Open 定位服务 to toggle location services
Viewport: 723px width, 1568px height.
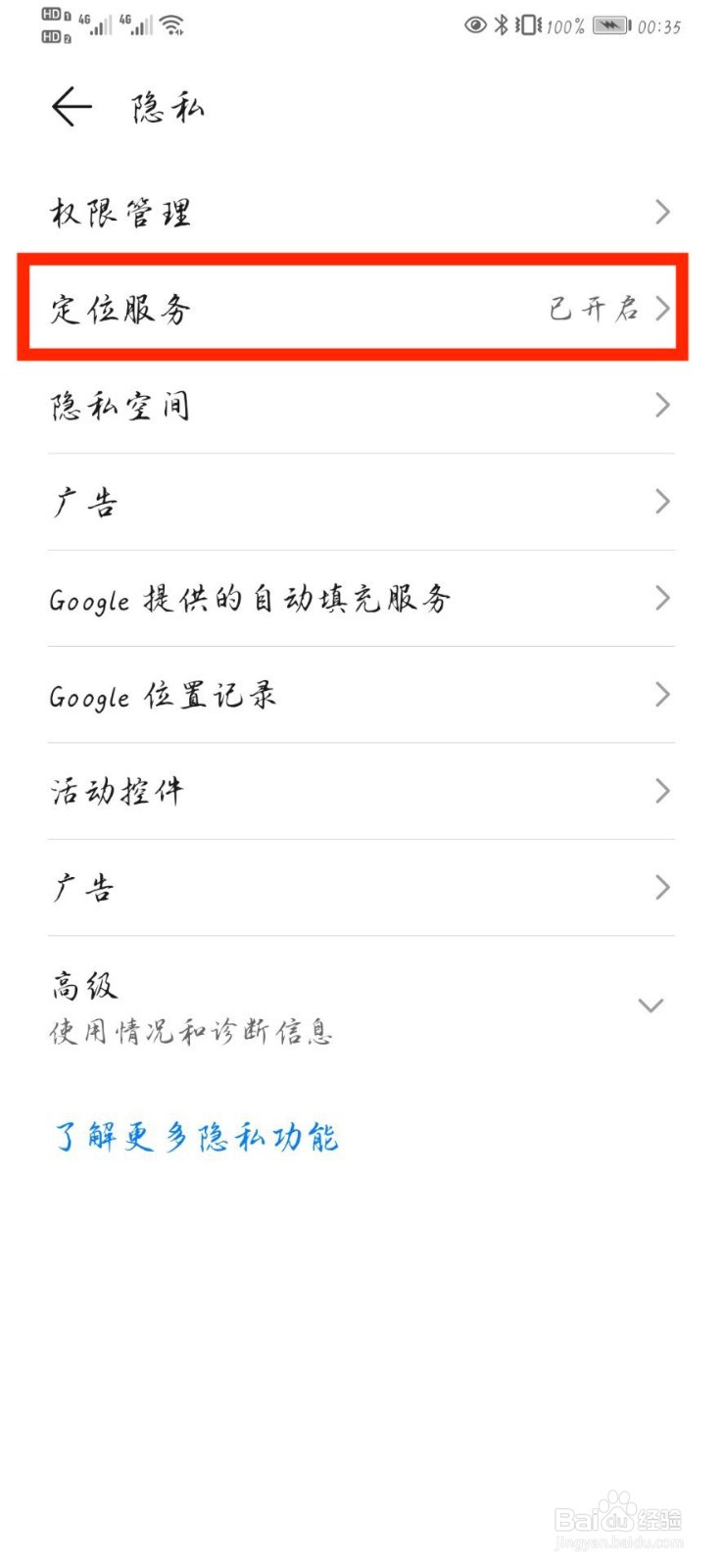tap(294, 311)
